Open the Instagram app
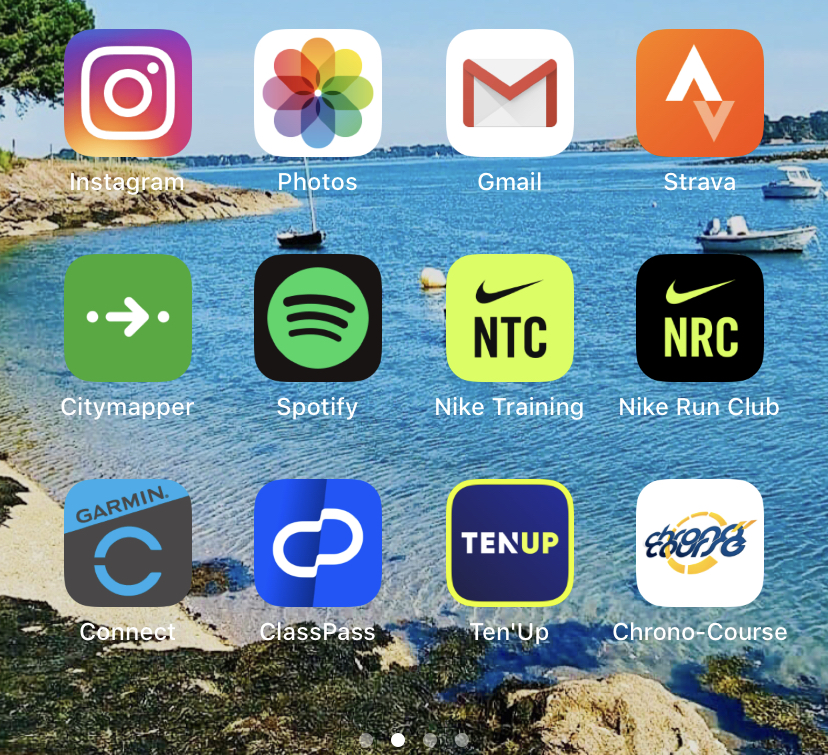Screen dimensions: 828x755 [x=127, y=93]
